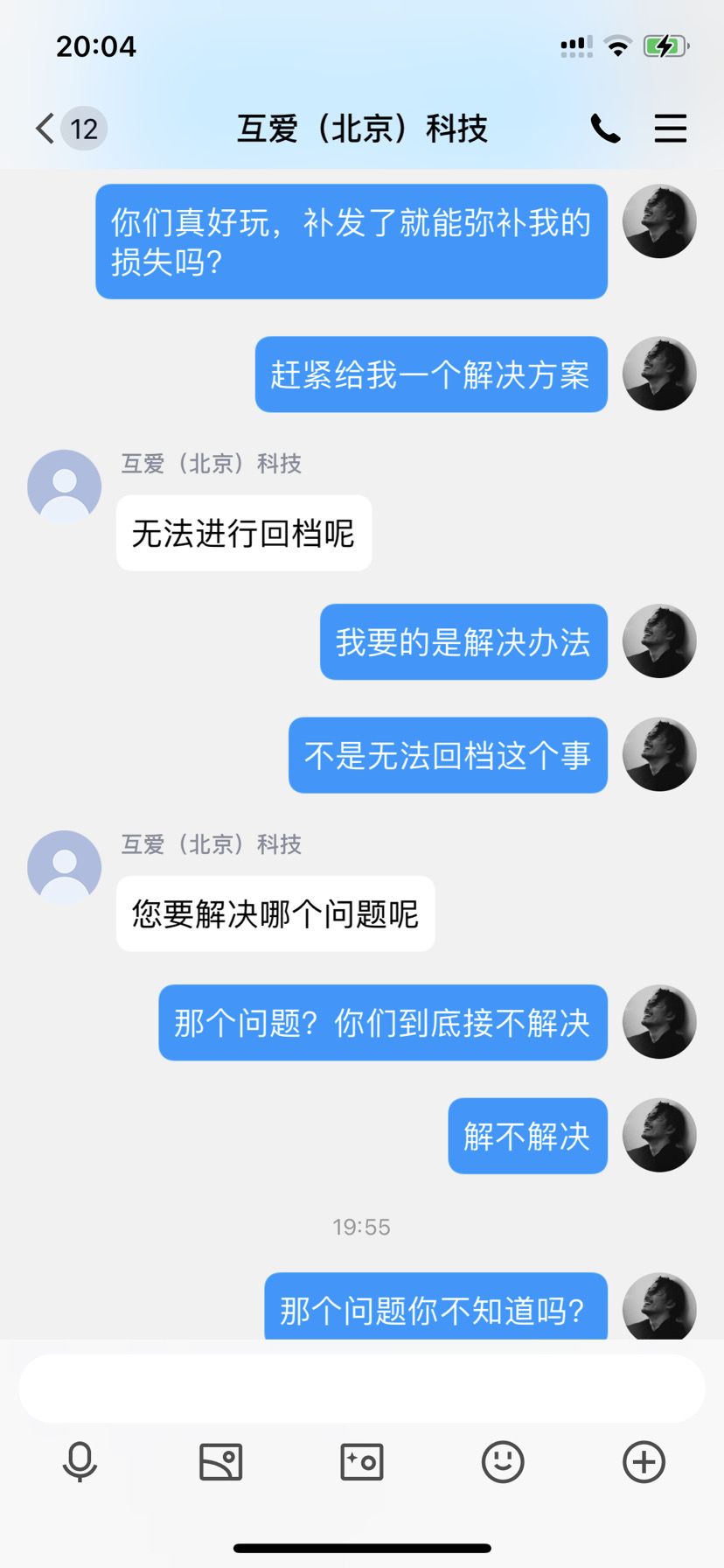
Task: Open the plus more-options panel
Action: pyautogui.click(x=644, y=1462)
